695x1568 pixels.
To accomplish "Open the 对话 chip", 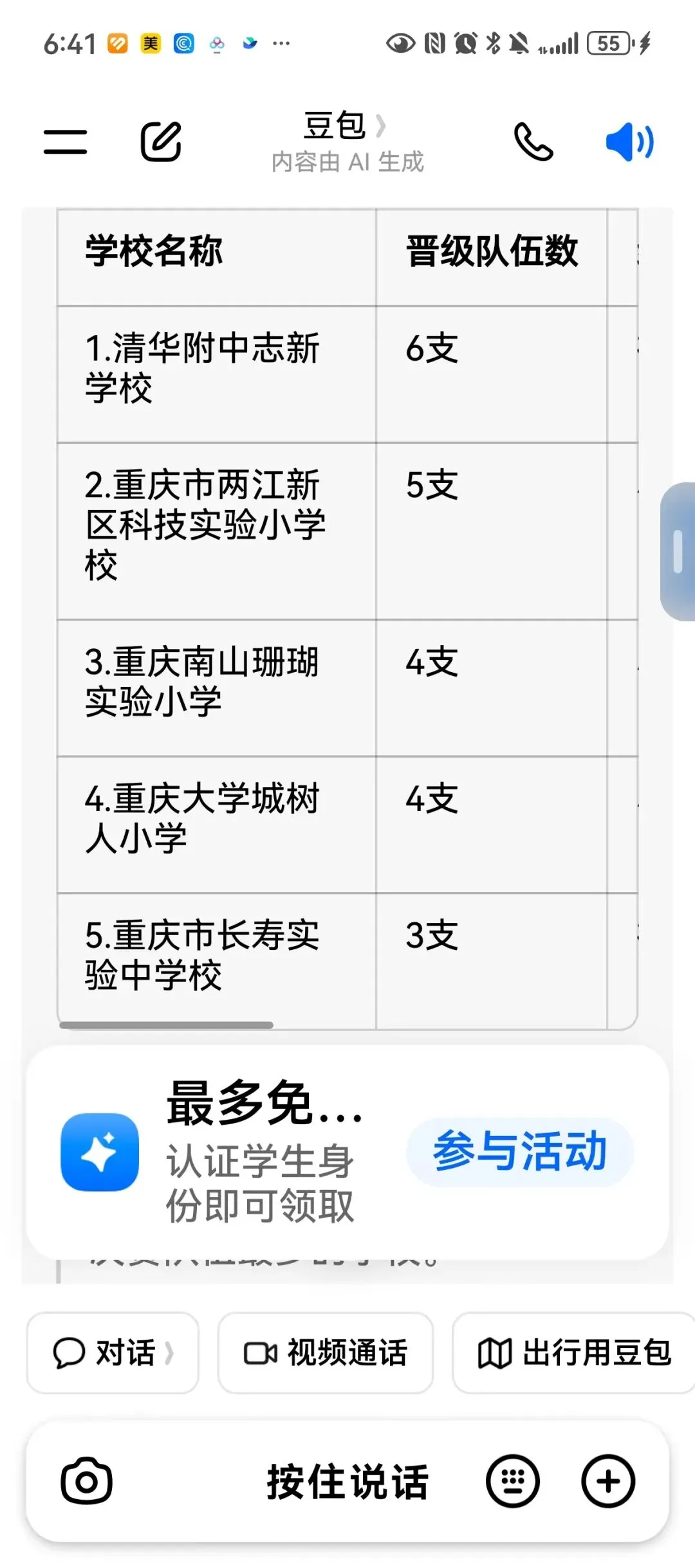I will point(113,1353).
